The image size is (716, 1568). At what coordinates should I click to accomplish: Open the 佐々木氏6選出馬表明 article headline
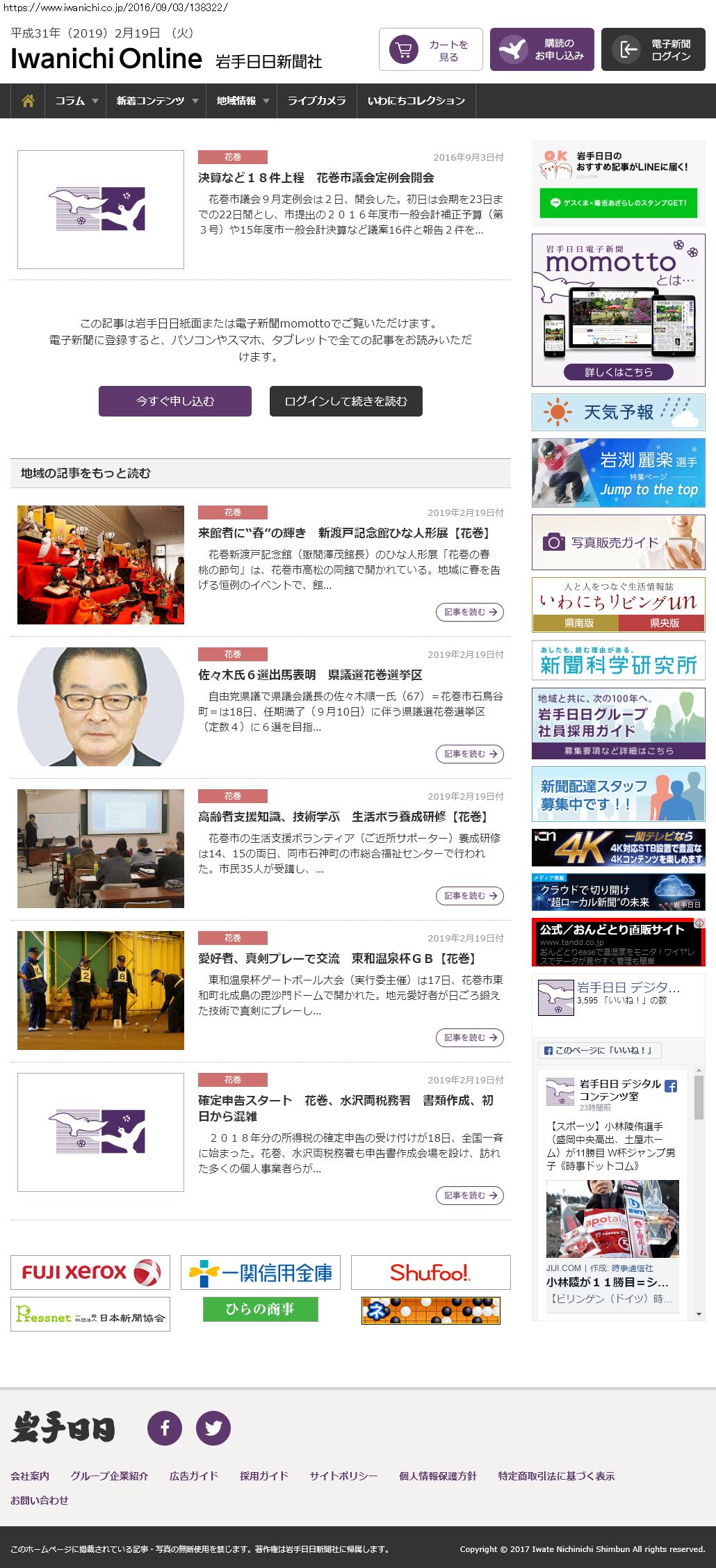[x=310, y=674]
